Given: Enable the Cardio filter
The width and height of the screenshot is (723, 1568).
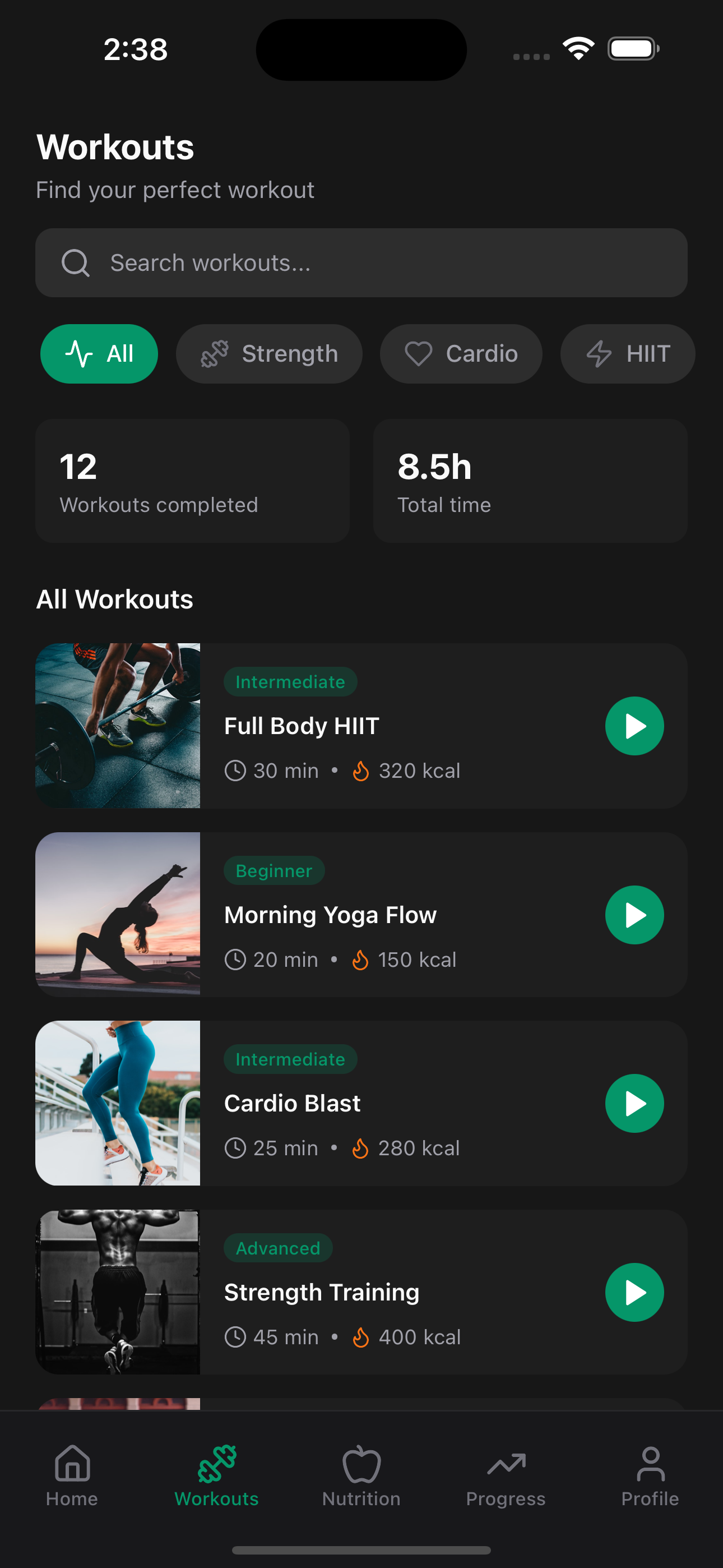Looking at the screenshot, I should pos(461,354).
